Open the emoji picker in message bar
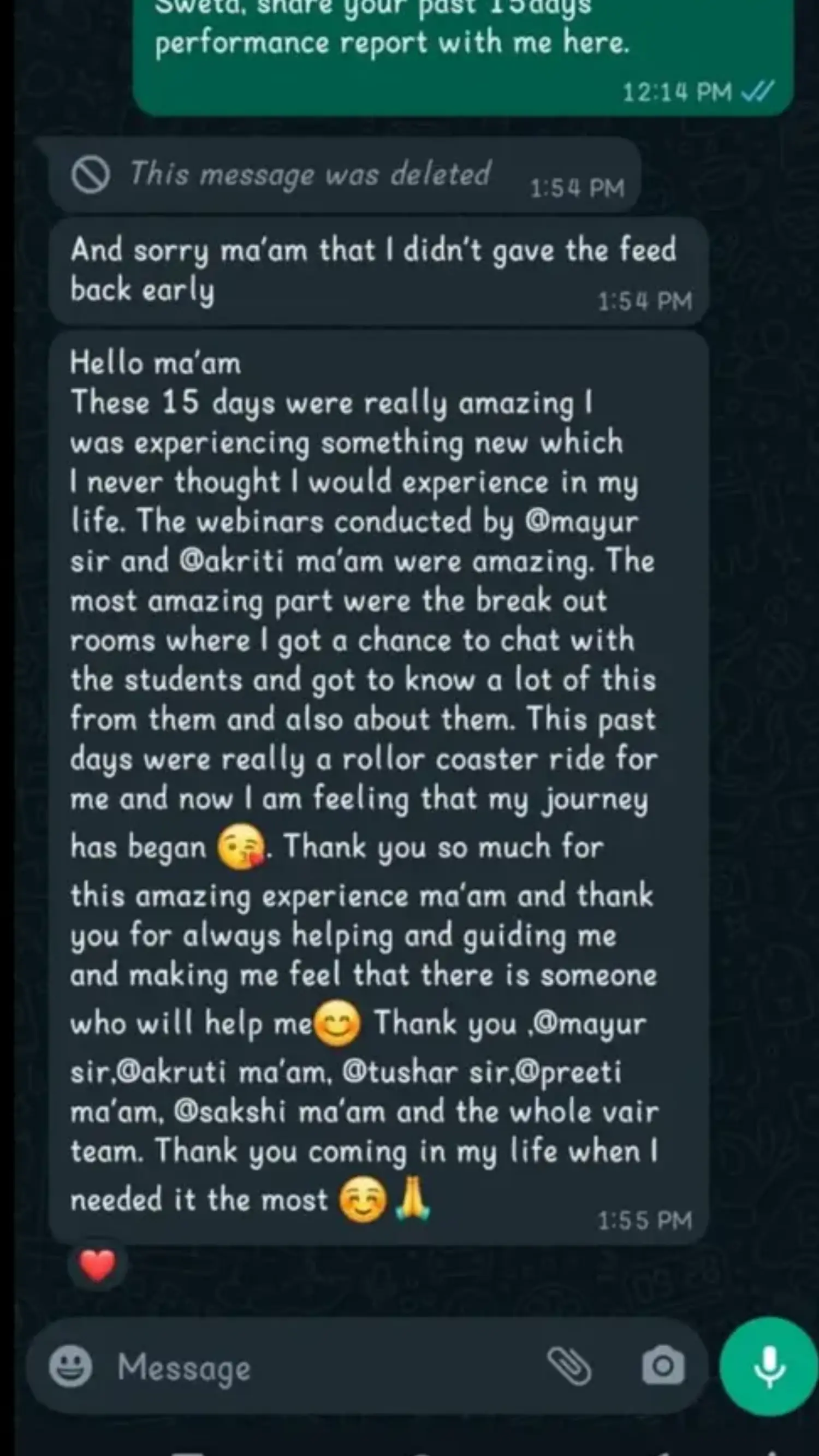Screen dimensions: 819x1456 (70, 1366)
